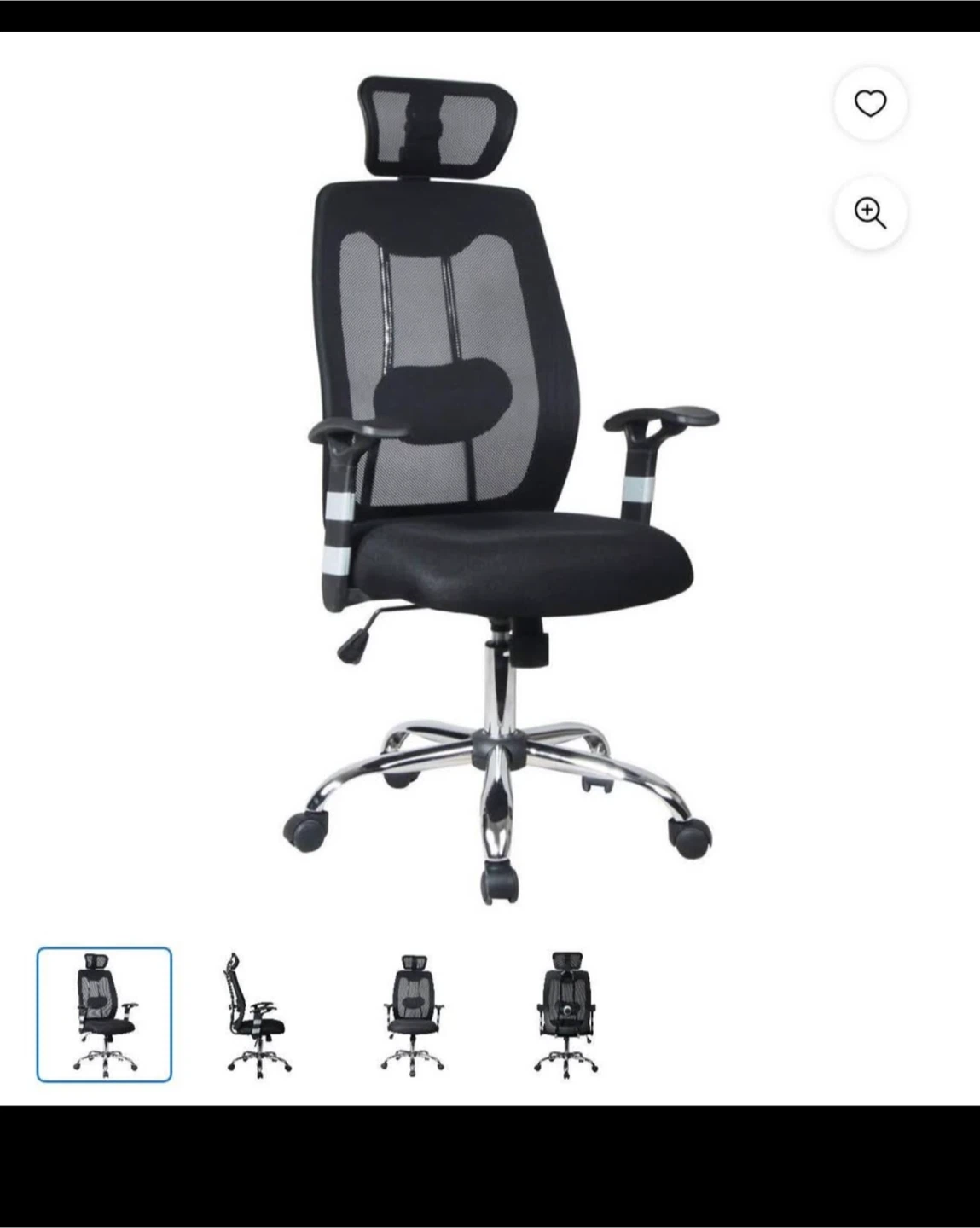
Task: Open the third thumbnail showing front view
Action: (x=413, y=1014)
